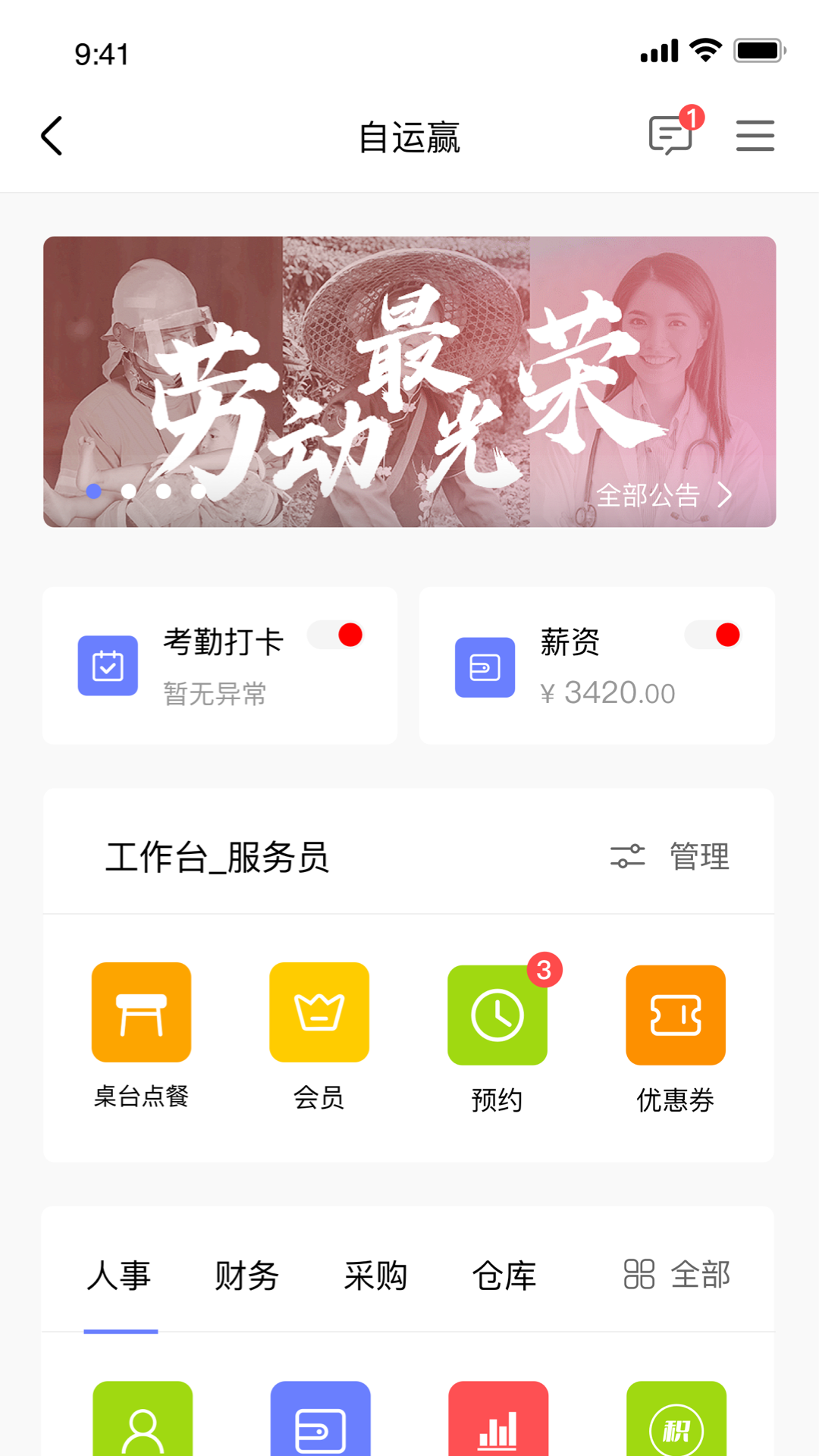The image size is (819, 1456).
Task: Tap the 薪资 salary wallet icon
Action: pyautogui.click(x=485, y=667)
